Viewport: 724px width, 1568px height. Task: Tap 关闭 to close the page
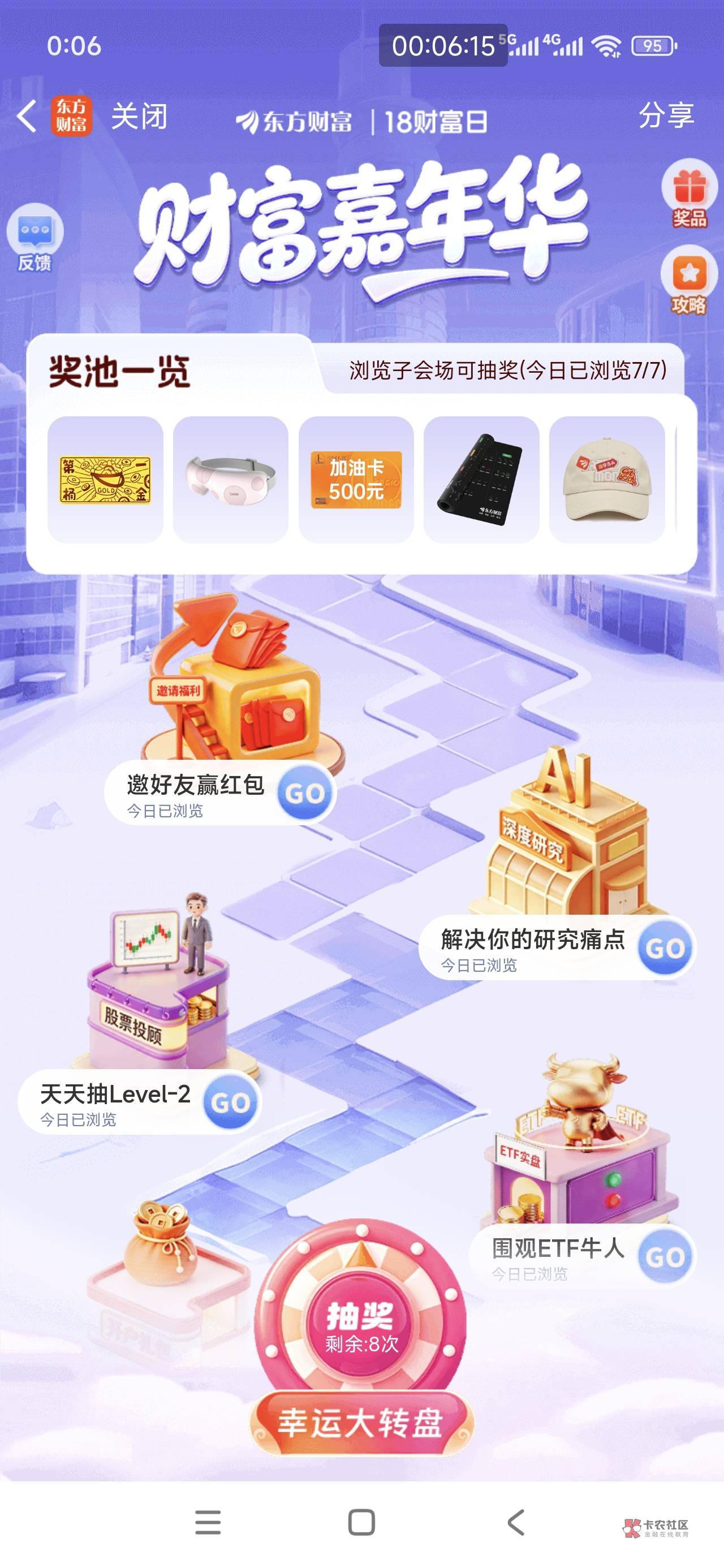(x=140, y=115)
